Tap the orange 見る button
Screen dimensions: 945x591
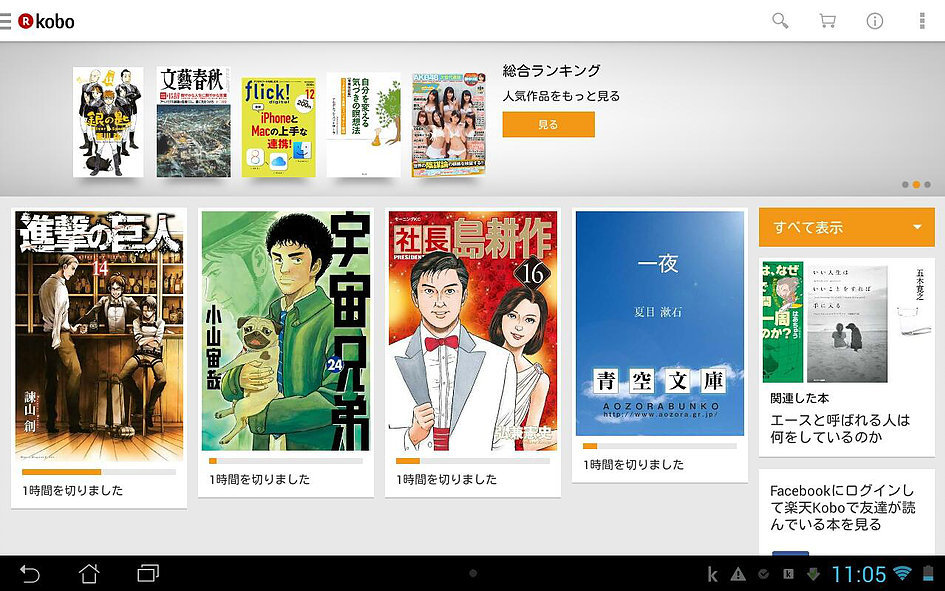[x=548, y=124]
